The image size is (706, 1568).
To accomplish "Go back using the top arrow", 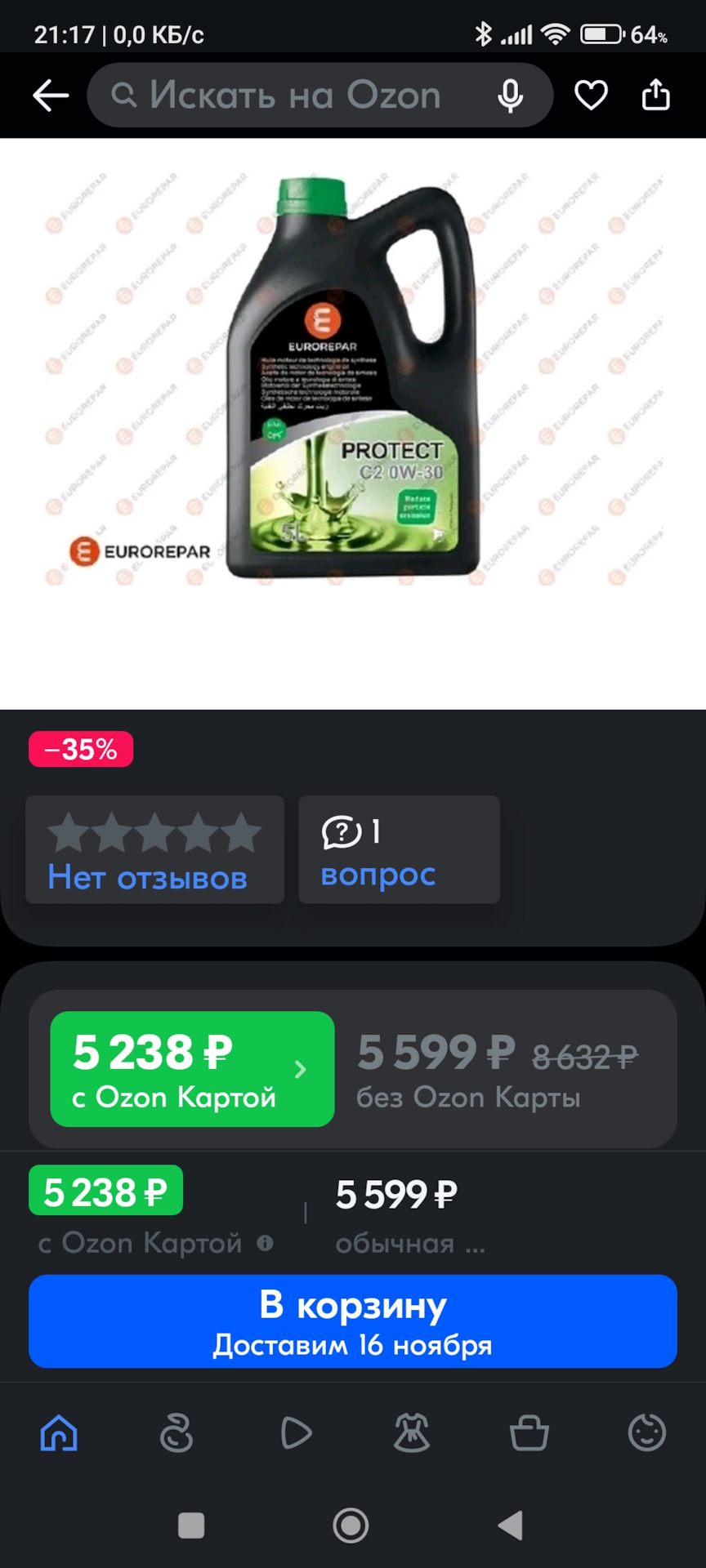I will pyautogui.click(x=51, y=96).
